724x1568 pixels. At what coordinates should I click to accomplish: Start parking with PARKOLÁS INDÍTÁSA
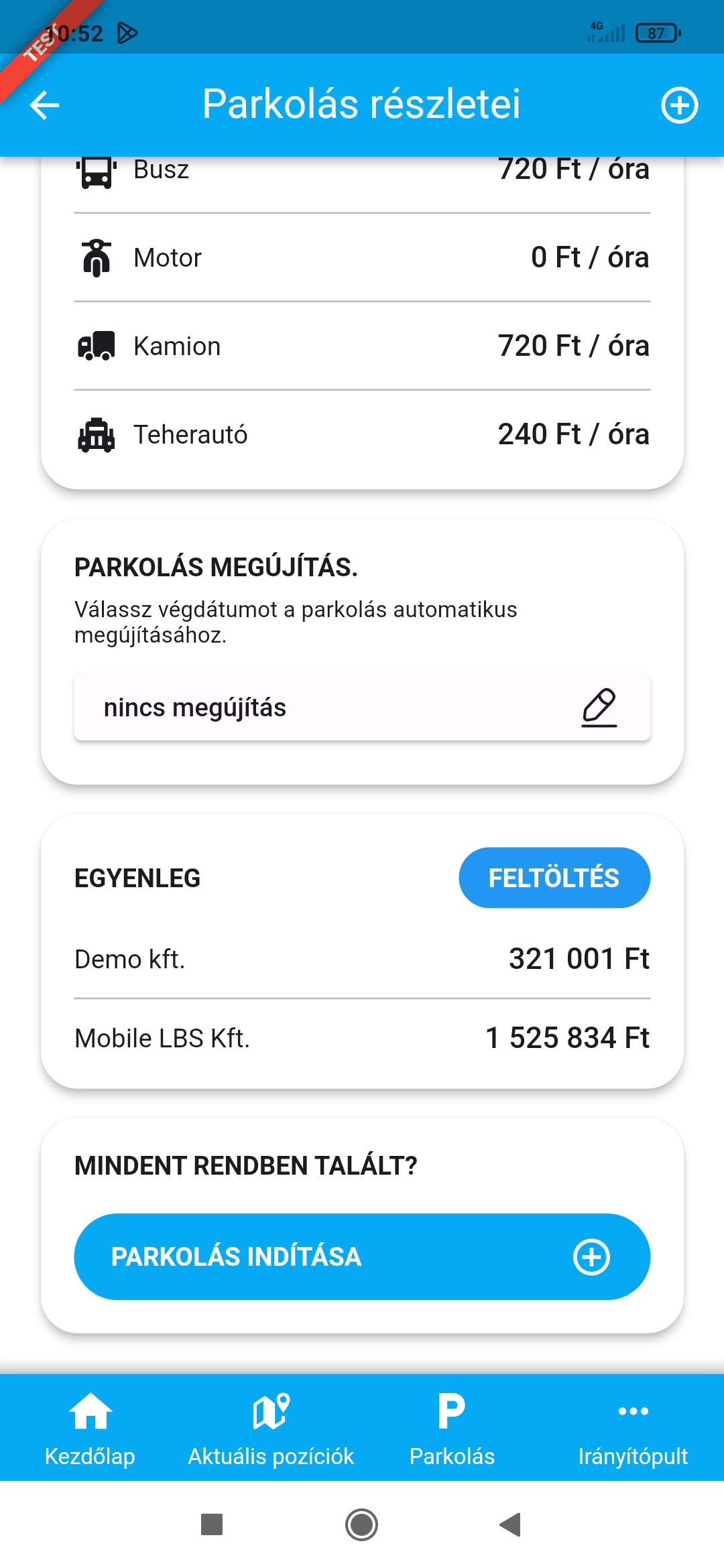[x=362, y=1256]
